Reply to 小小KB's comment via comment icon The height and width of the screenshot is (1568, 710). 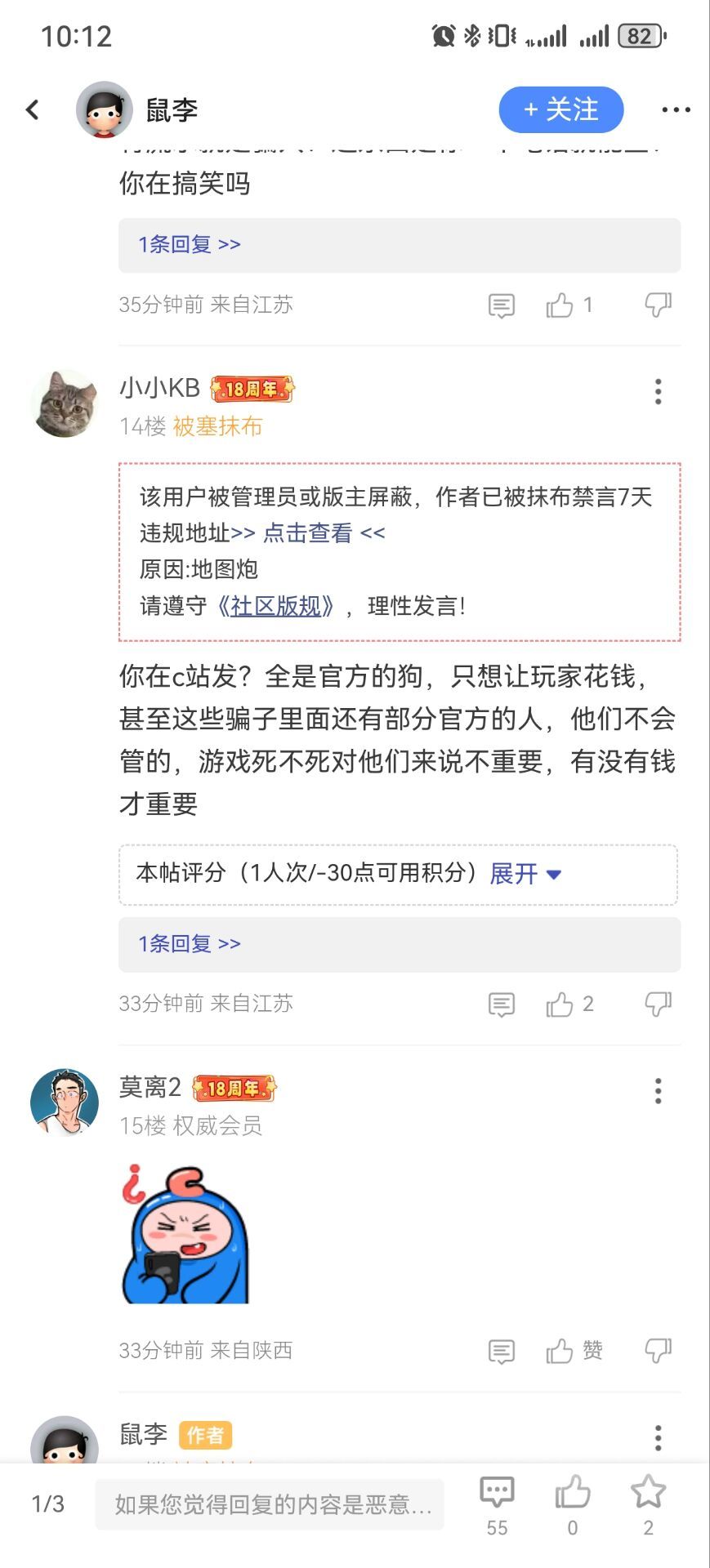(x=501, y=1004)
